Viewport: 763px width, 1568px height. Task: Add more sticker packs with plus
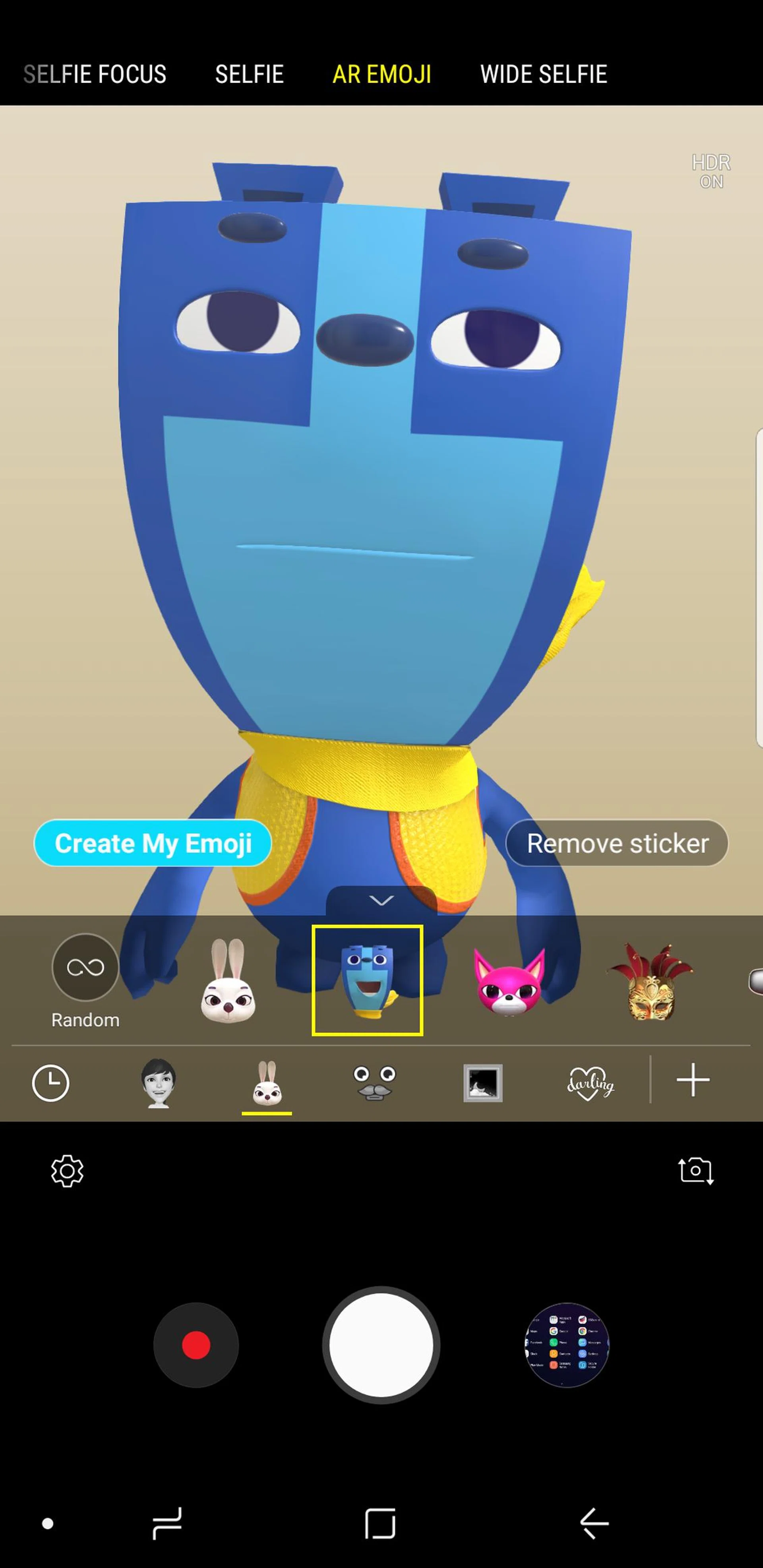click(x=693, y=1080)
